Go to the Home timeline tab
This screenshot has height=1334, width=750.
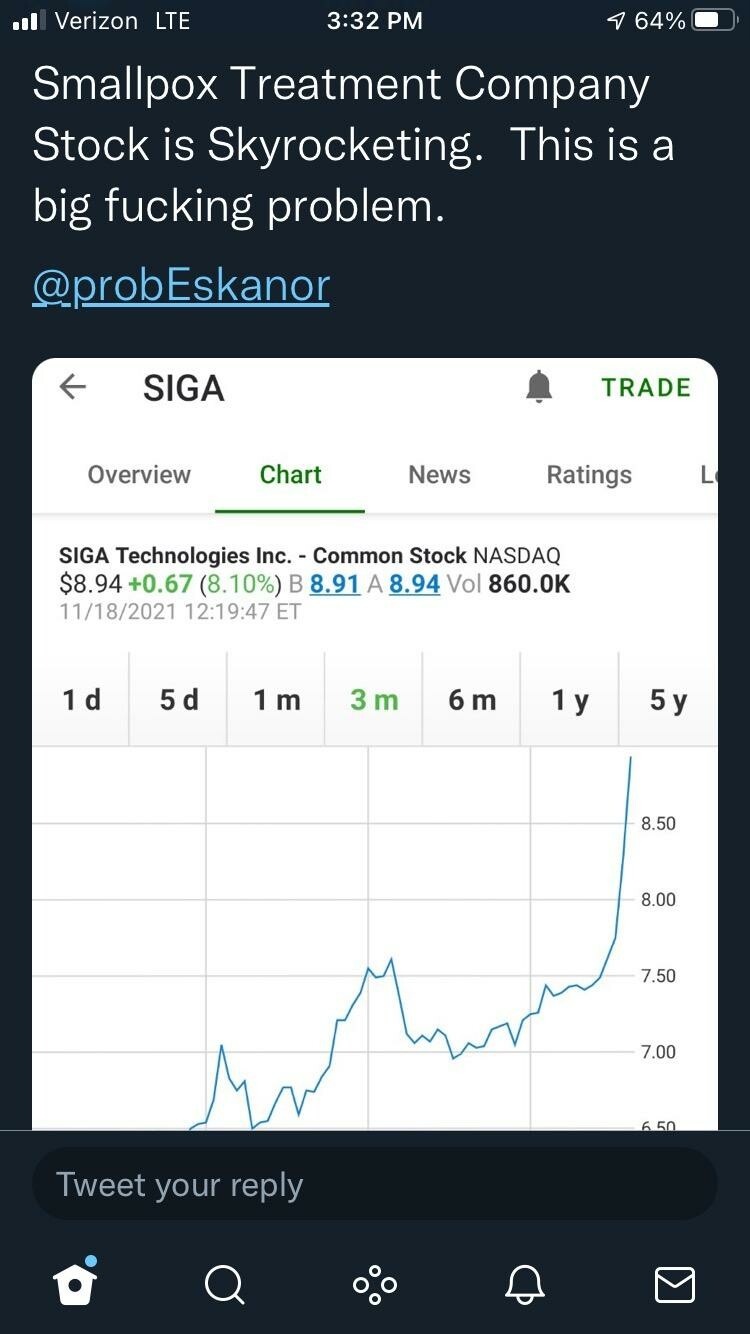(76, 1284)
